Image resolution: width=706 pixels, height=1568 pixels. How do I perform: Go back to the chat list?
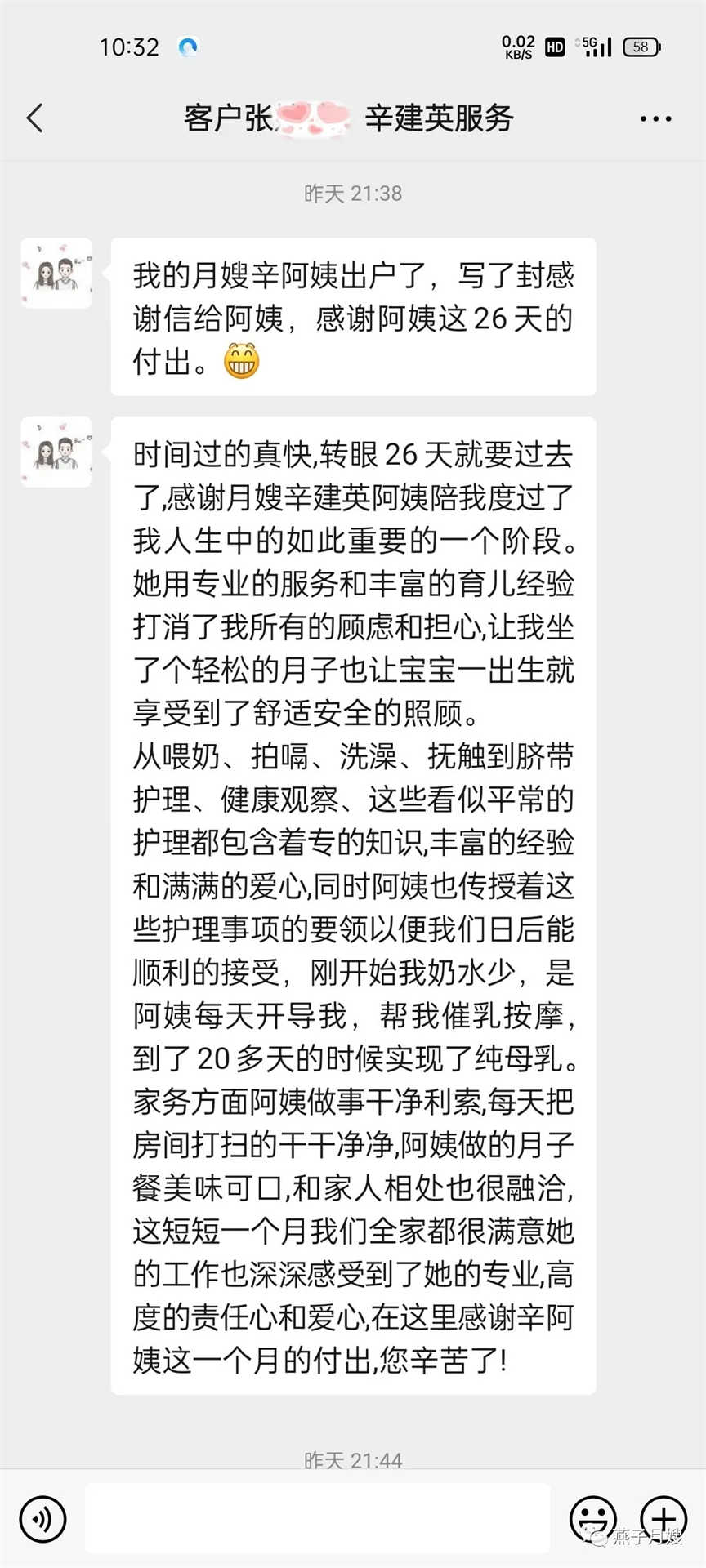[x=34, y=118]
